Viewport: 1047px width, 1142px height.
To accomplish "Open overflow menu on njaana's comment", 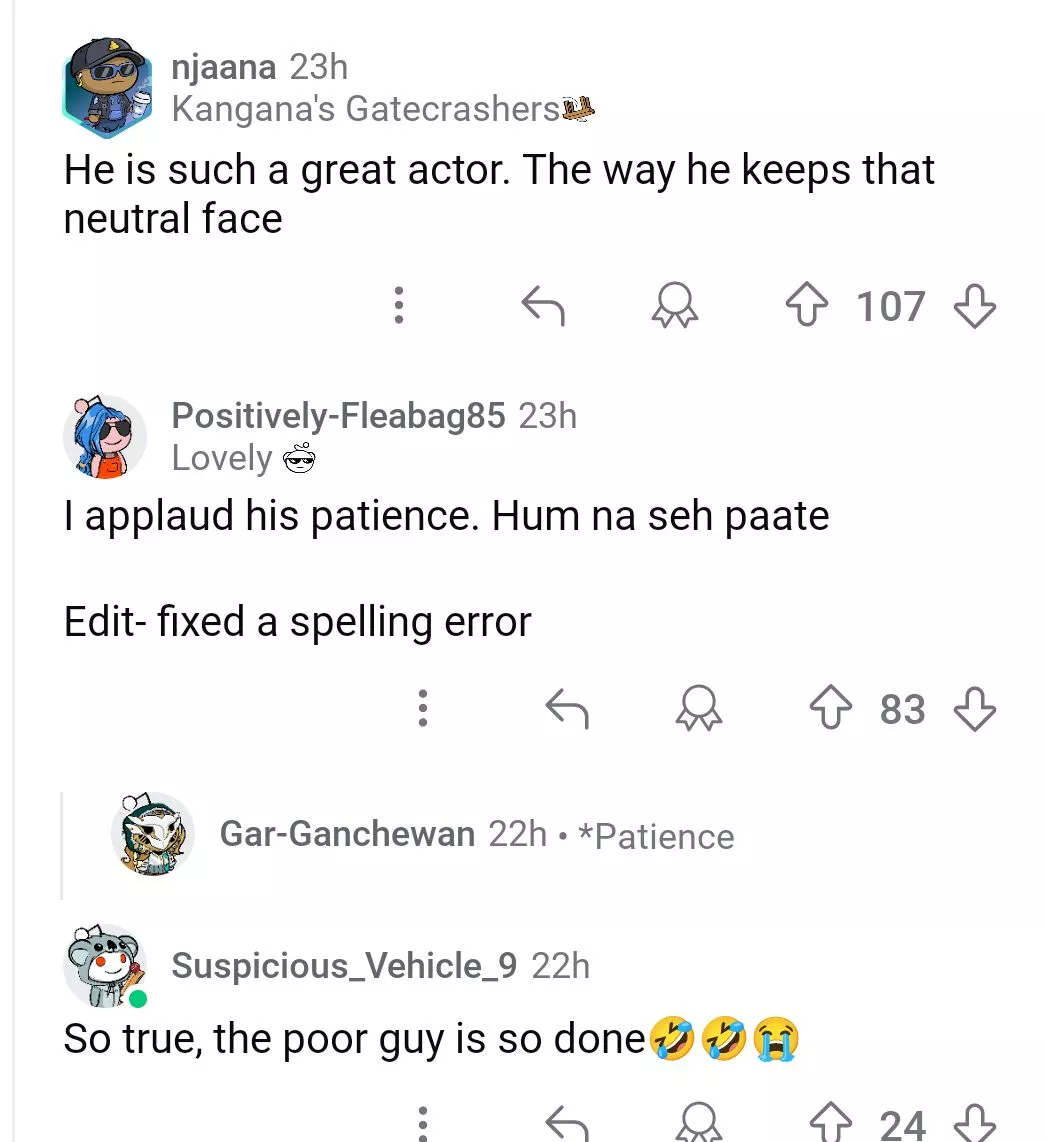I will pos(399,306).
